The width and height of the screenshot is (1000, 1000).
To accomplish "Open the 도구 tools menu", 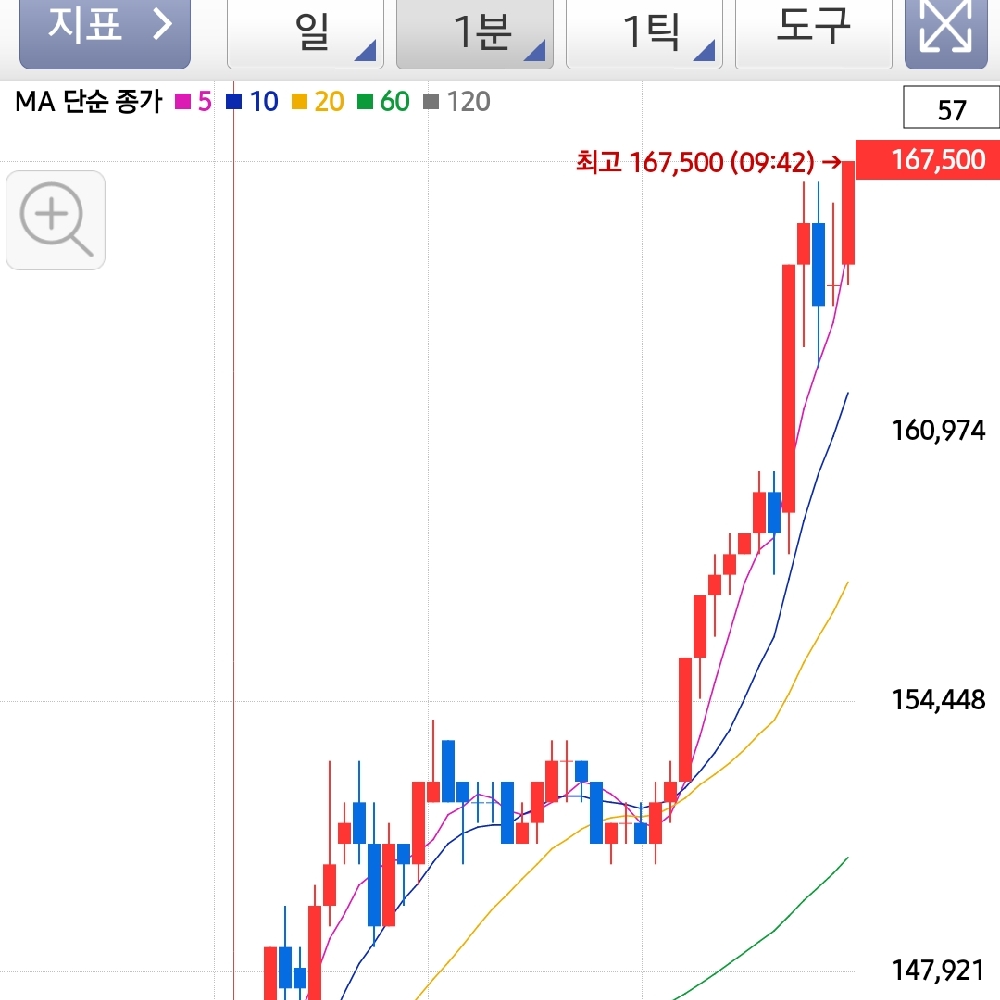I will (x=813, y=30).
